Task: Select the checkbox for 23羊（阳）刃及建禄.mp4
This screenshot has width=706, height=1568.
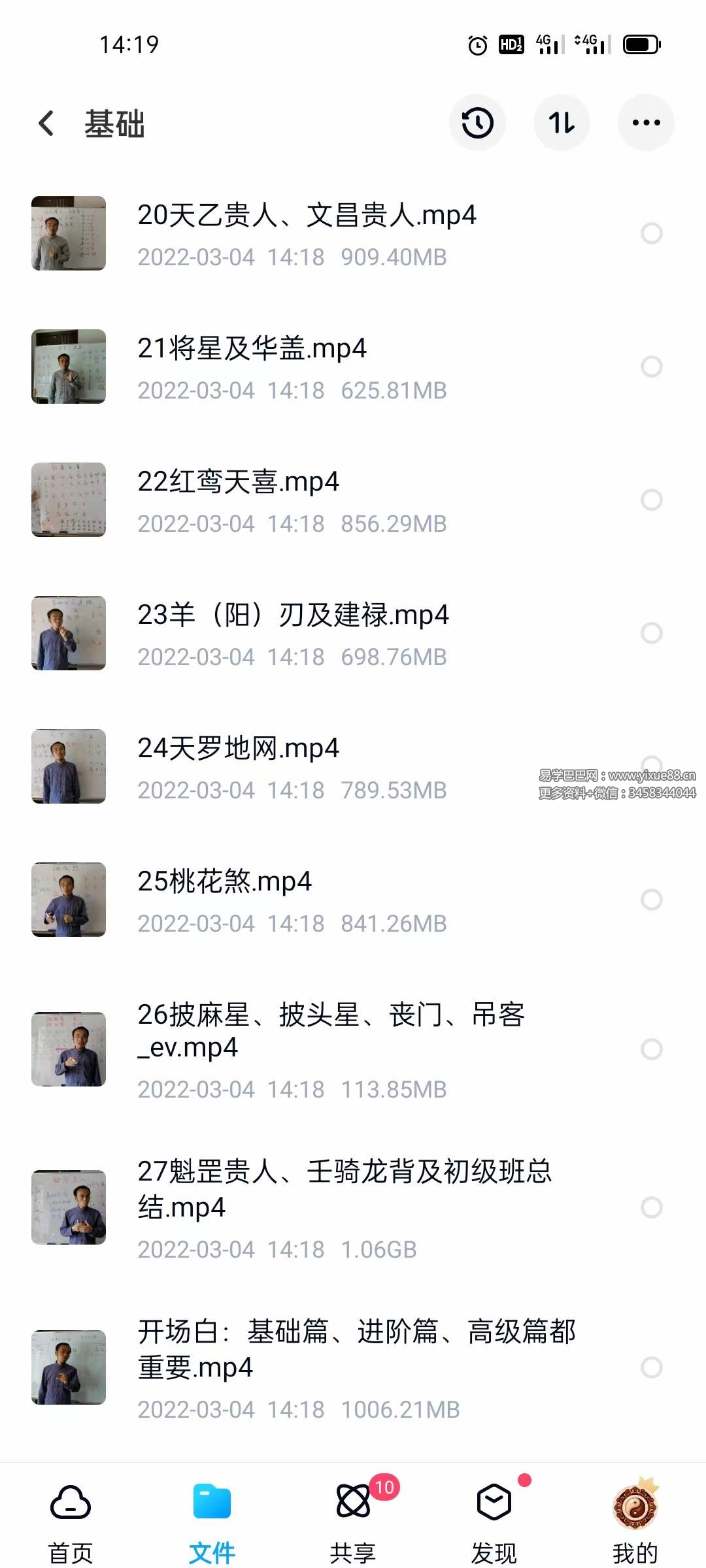Action: [x=651, y=633]
